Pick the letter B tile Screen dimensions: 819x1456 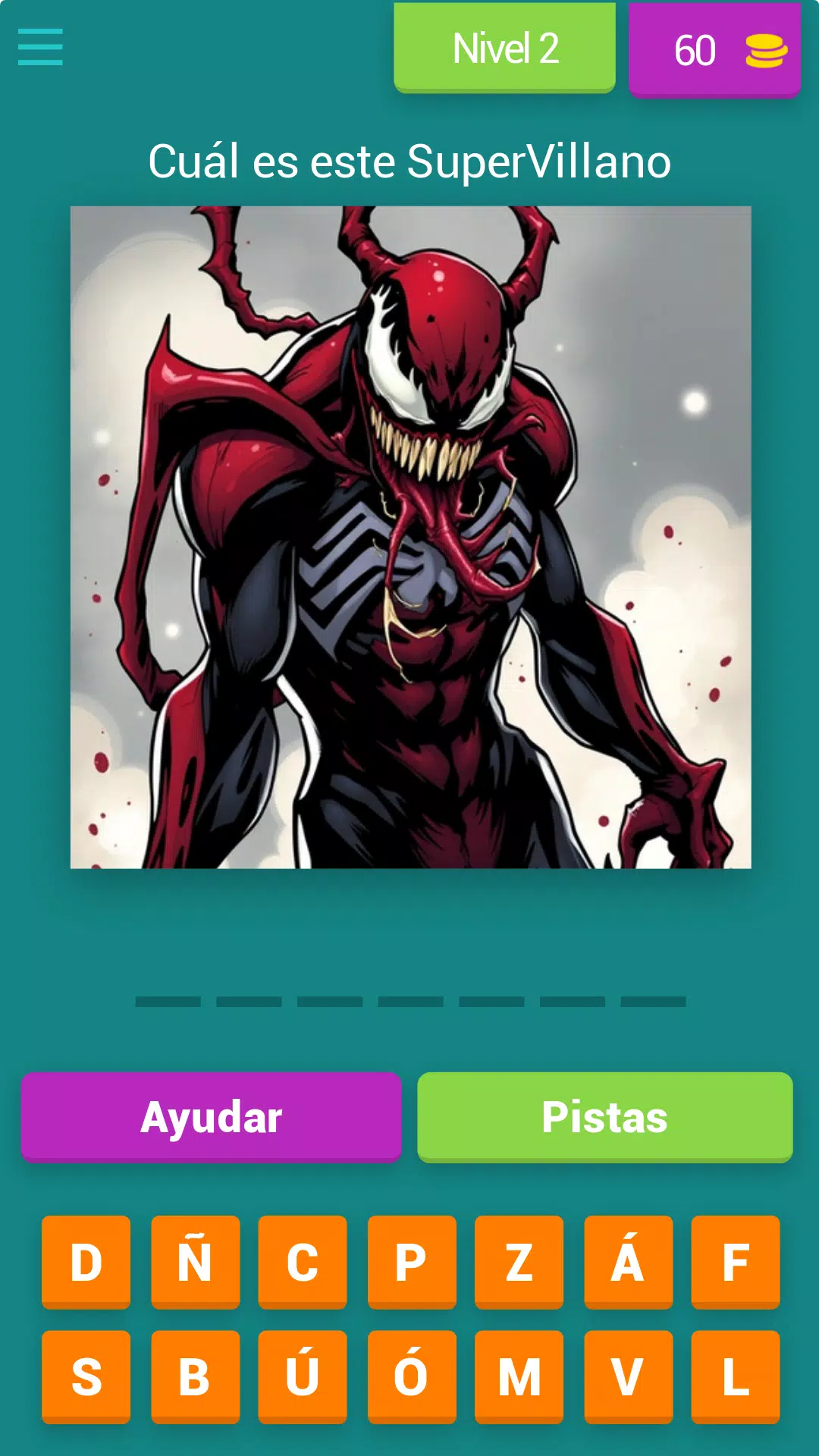click(x=195, y=1376)
